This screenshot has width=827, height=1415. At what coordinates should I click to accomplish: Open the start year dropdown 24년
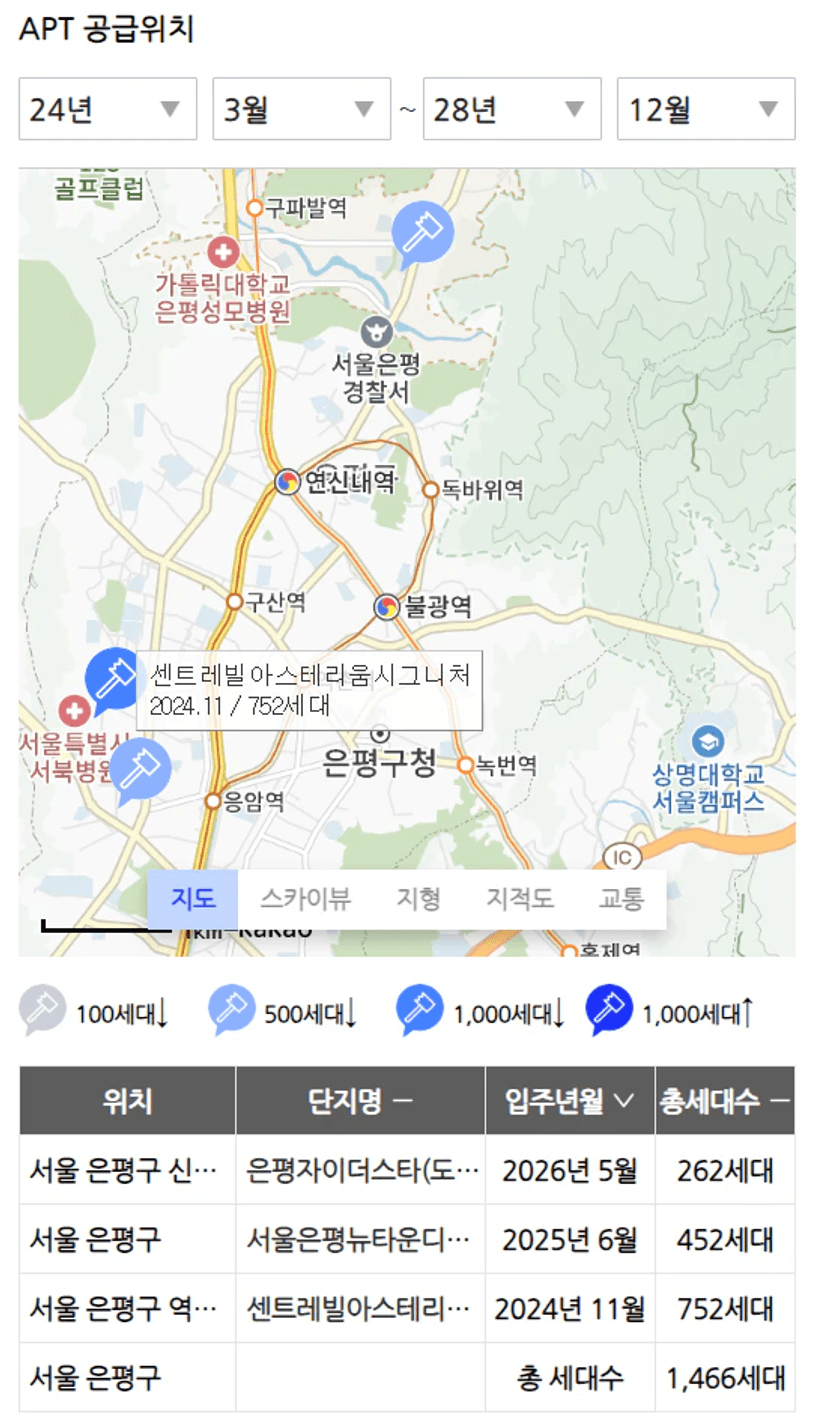(108, 109)
